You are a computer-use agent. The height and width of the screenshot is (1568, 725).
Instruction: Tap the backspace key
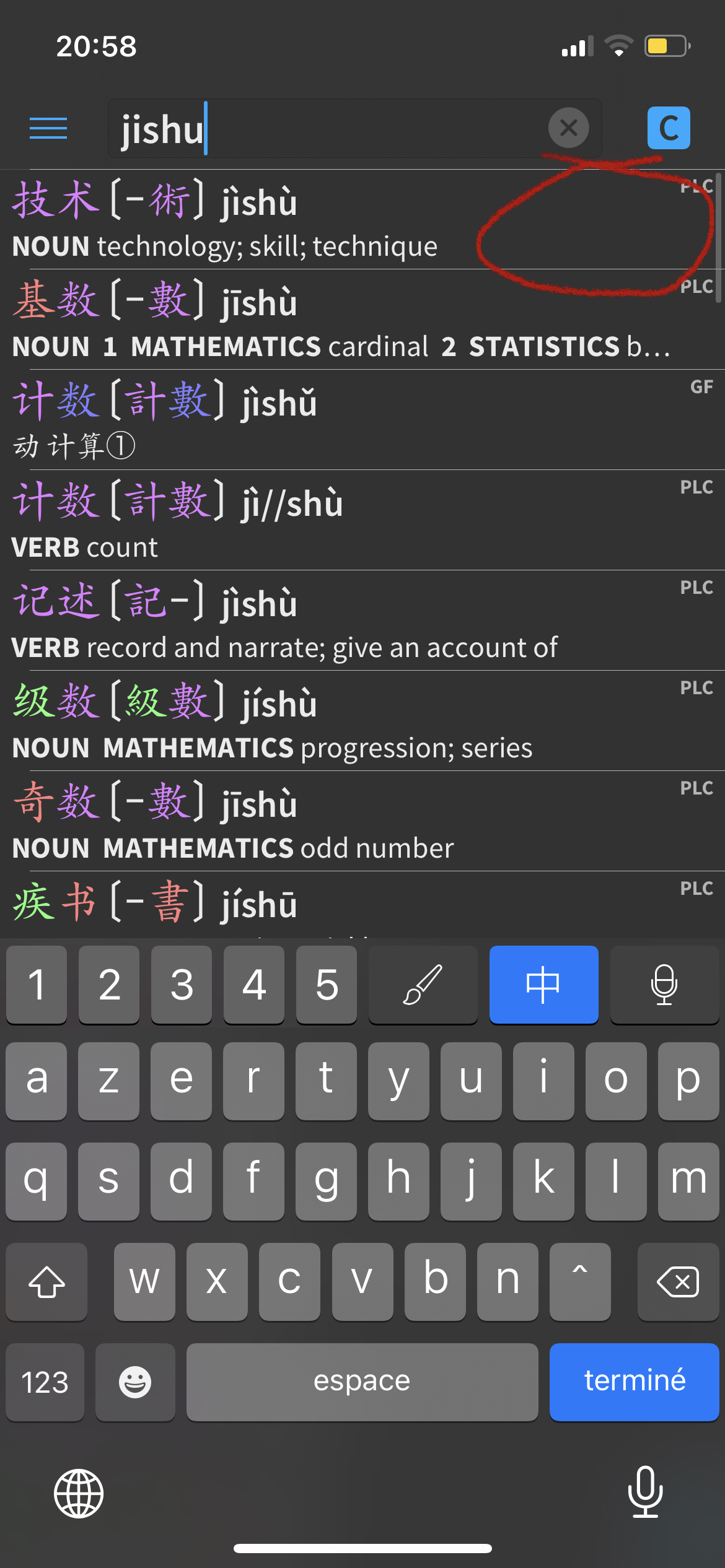tap(678, 1282)
